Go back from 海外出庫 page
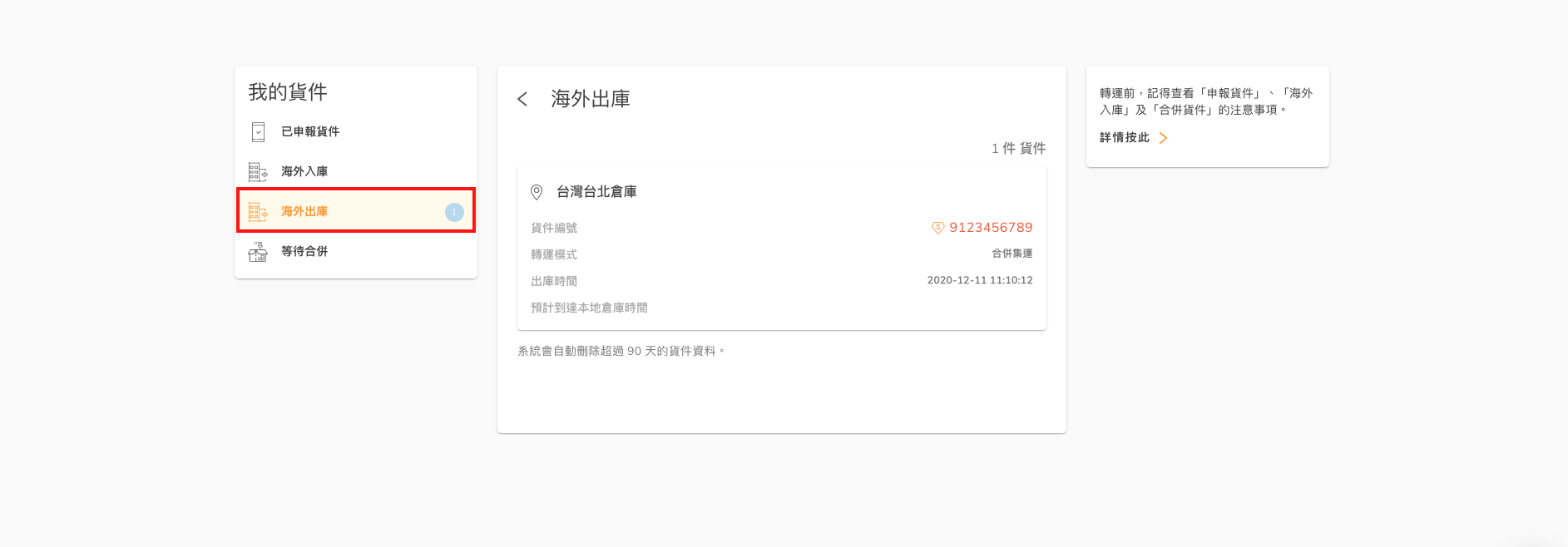This screenshot has height=547, width=1568. (522, 100)
